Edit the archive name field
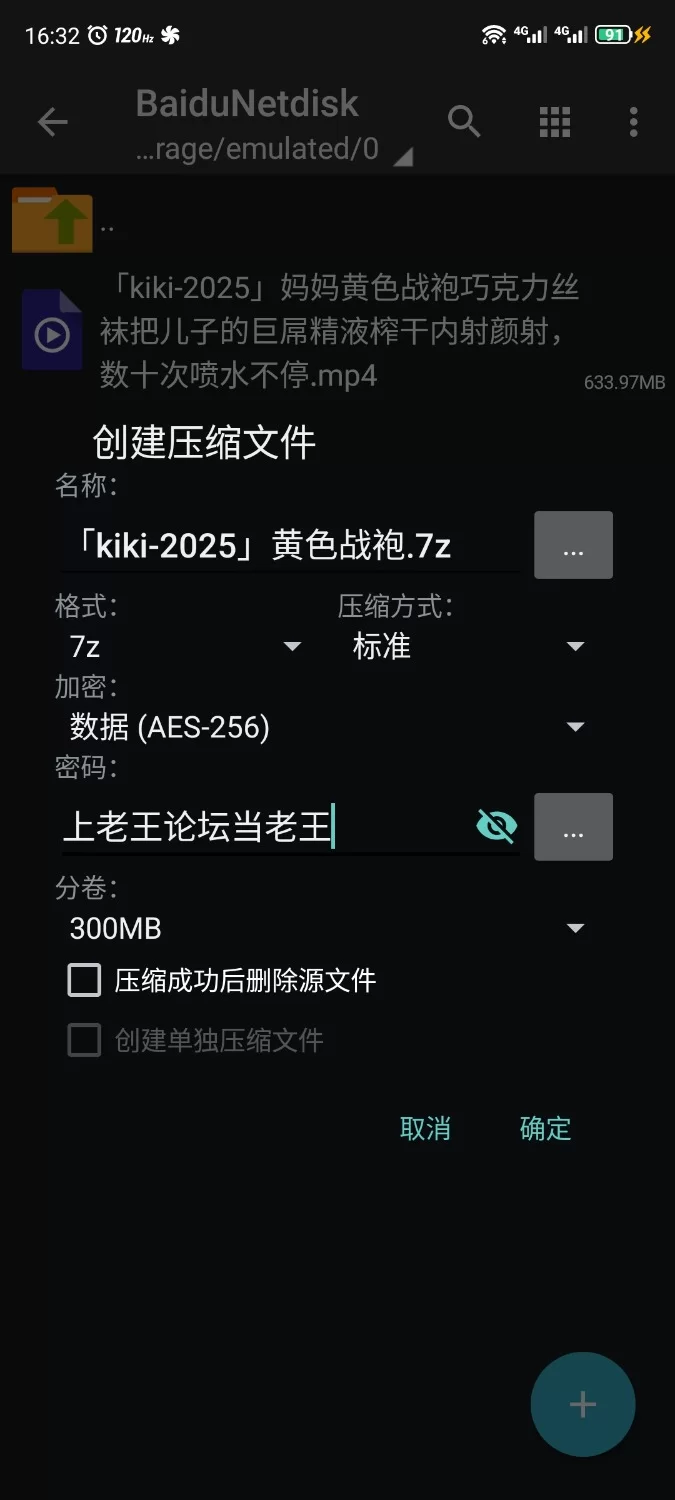Viewport: 675px width, 1500px height. [x=288, y=546]
